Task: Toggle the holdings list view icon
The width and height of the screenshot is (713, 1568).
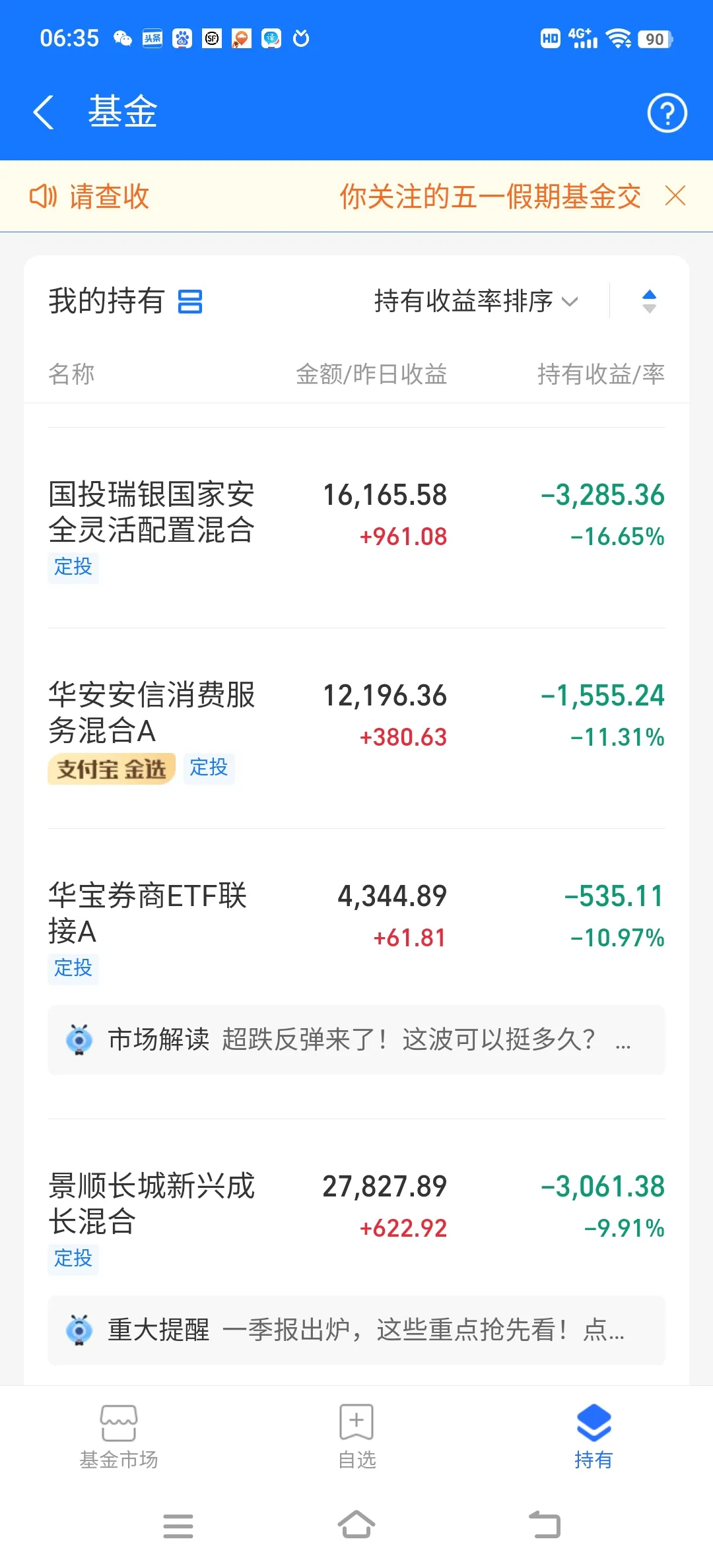Action: [x=190, y=302]
